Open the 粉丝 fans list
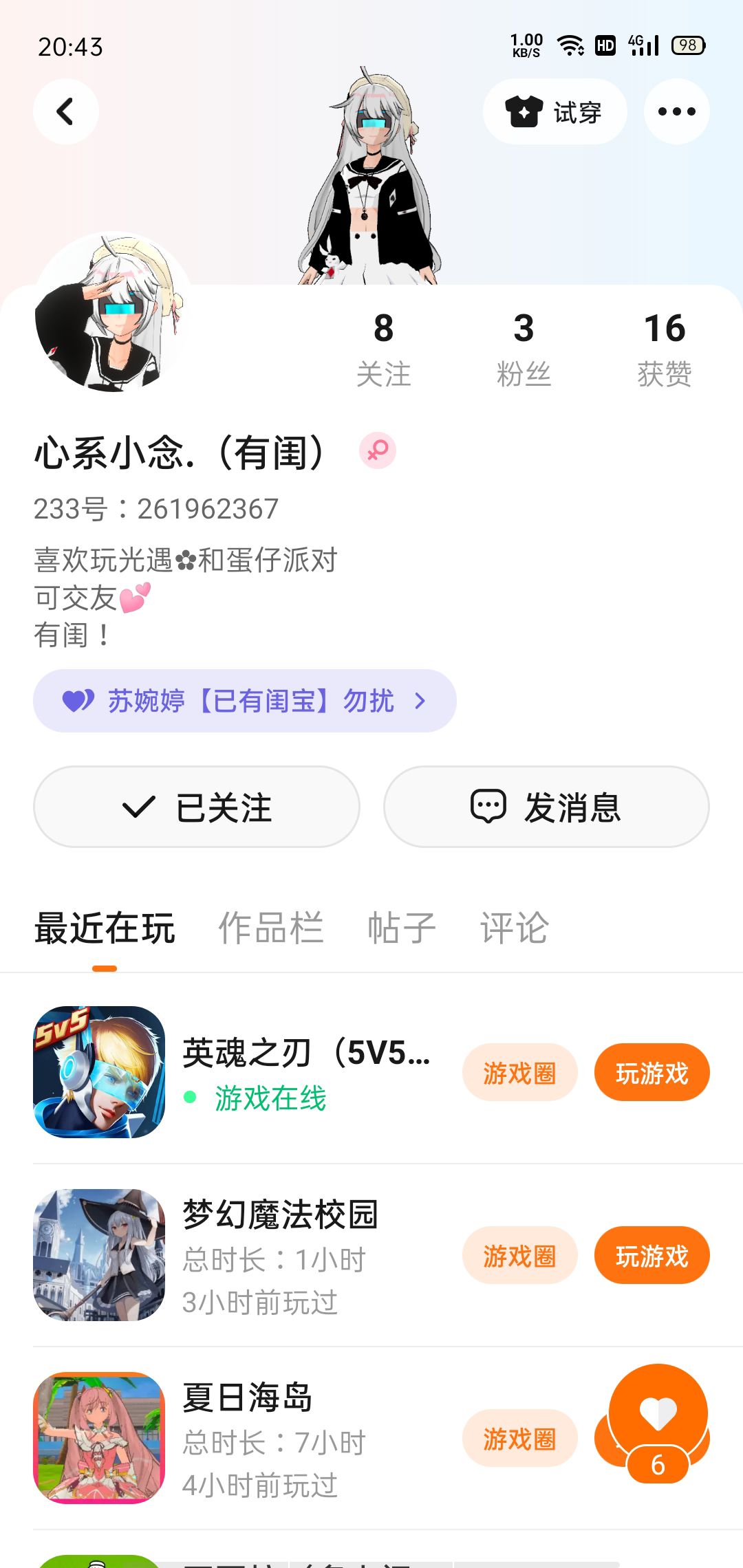743x1568 pixels. (524, 350)
